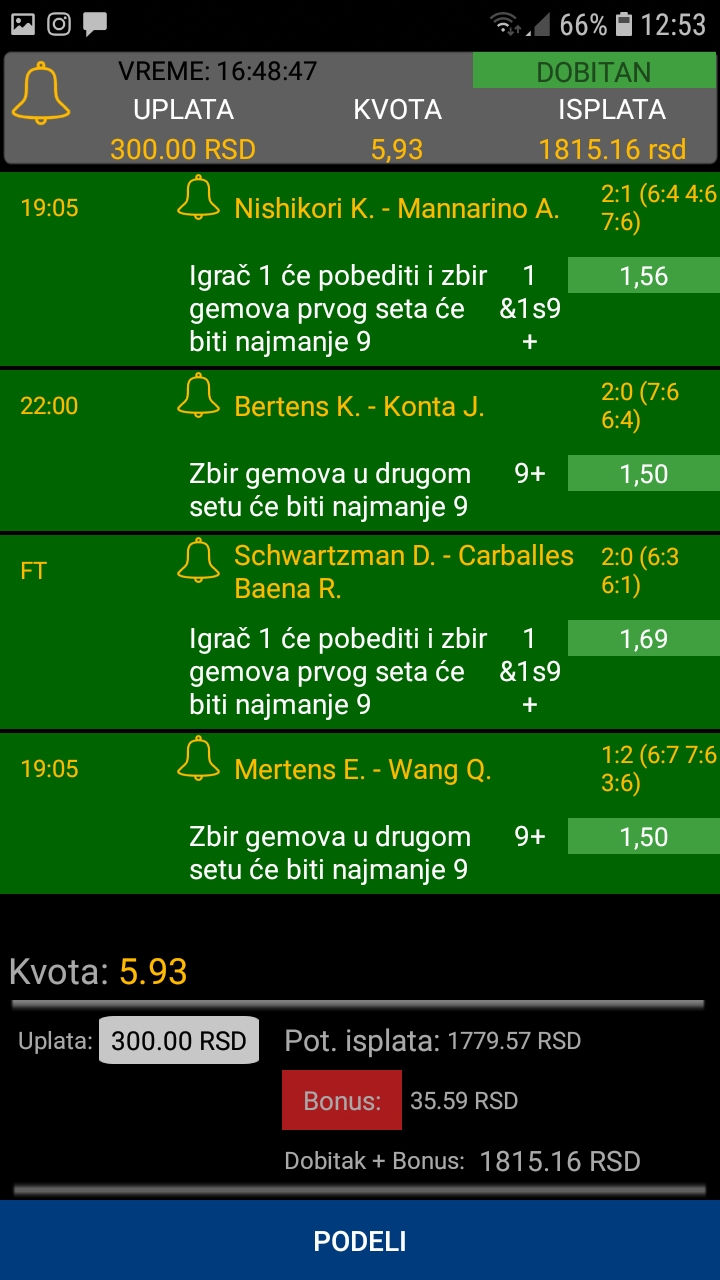Image resolution: width=720 pixels, height=1280 pixels.
Task: Share the ticket with PODELI button
Action: click(360, 1241)
